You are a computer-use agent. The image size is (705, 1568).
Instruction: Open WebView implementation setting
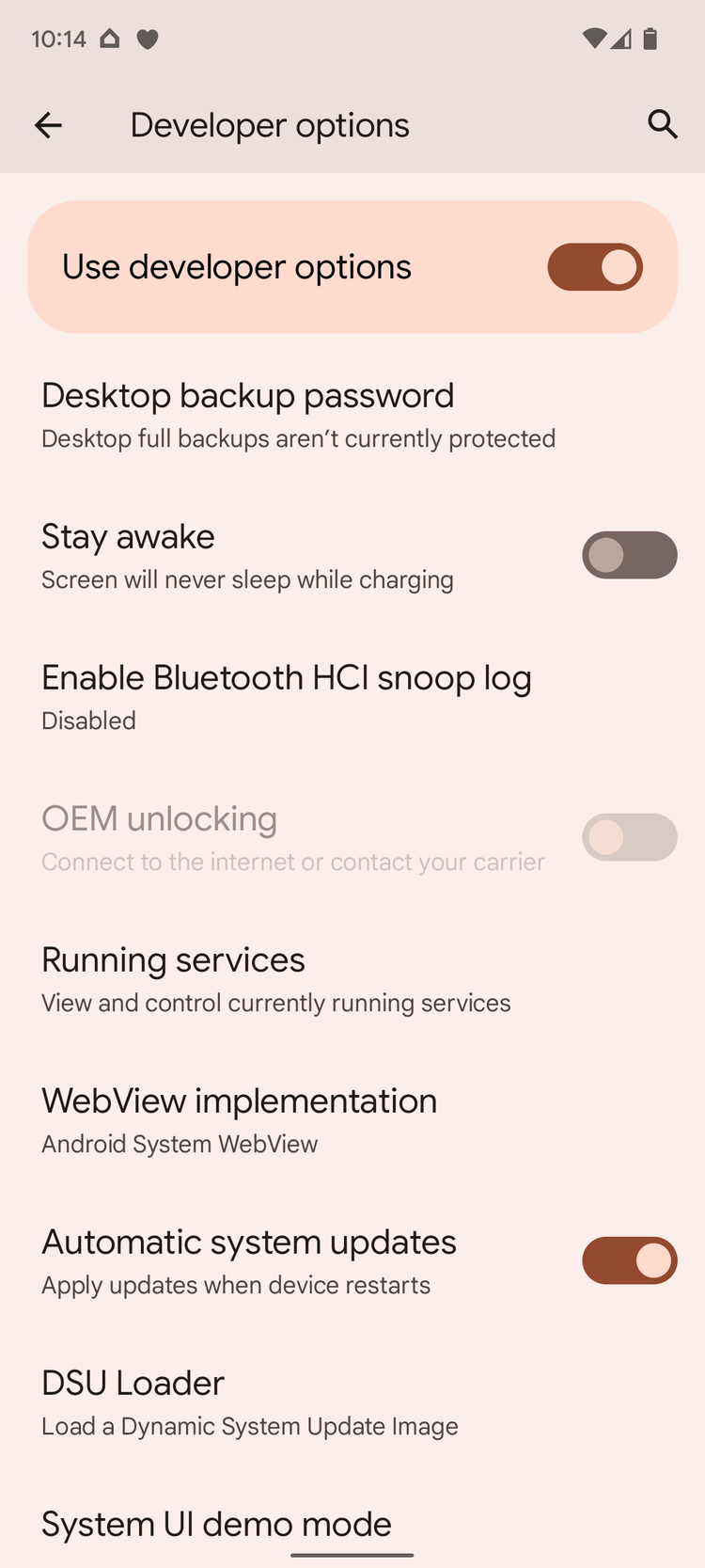click(240, 1119)
